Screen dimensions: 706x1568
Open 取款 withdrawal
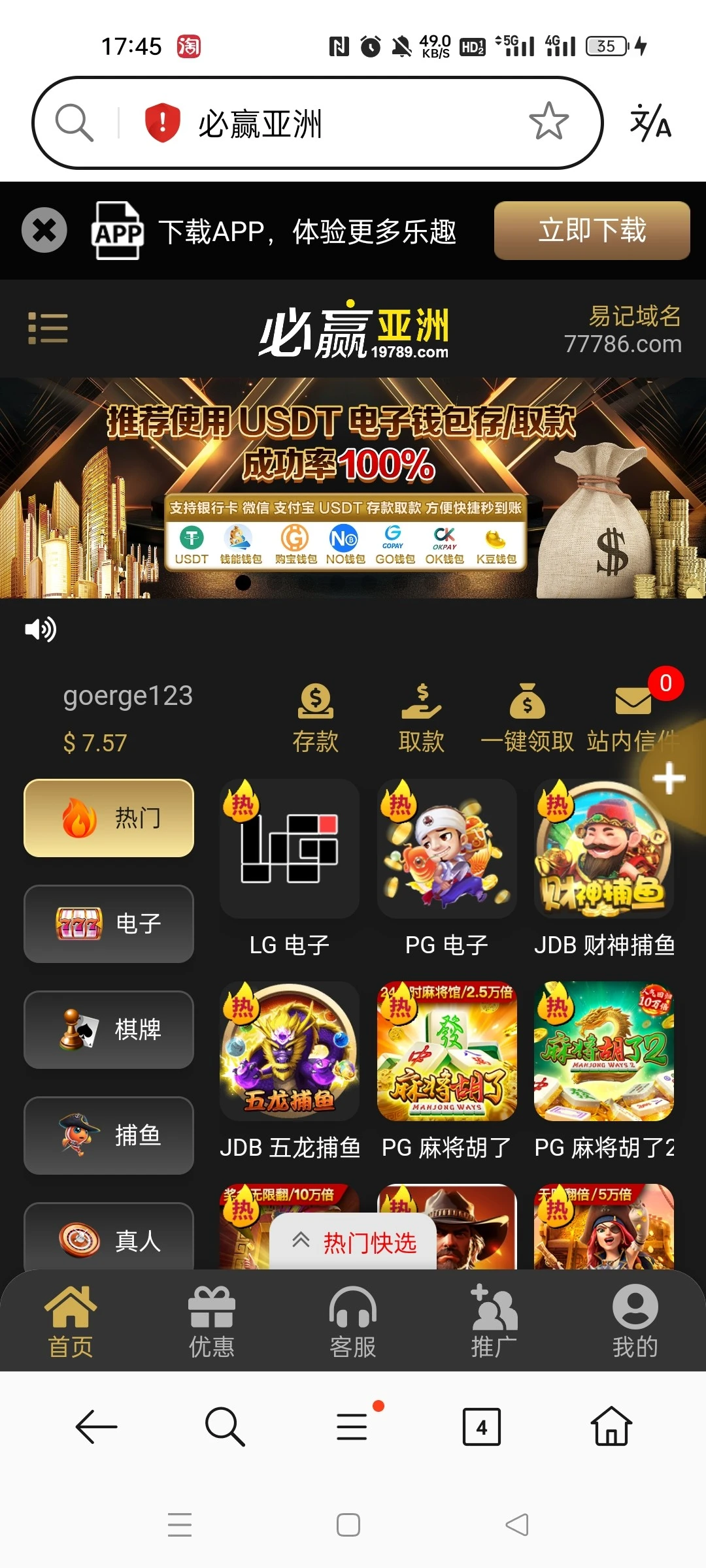(x=422, y=717)
